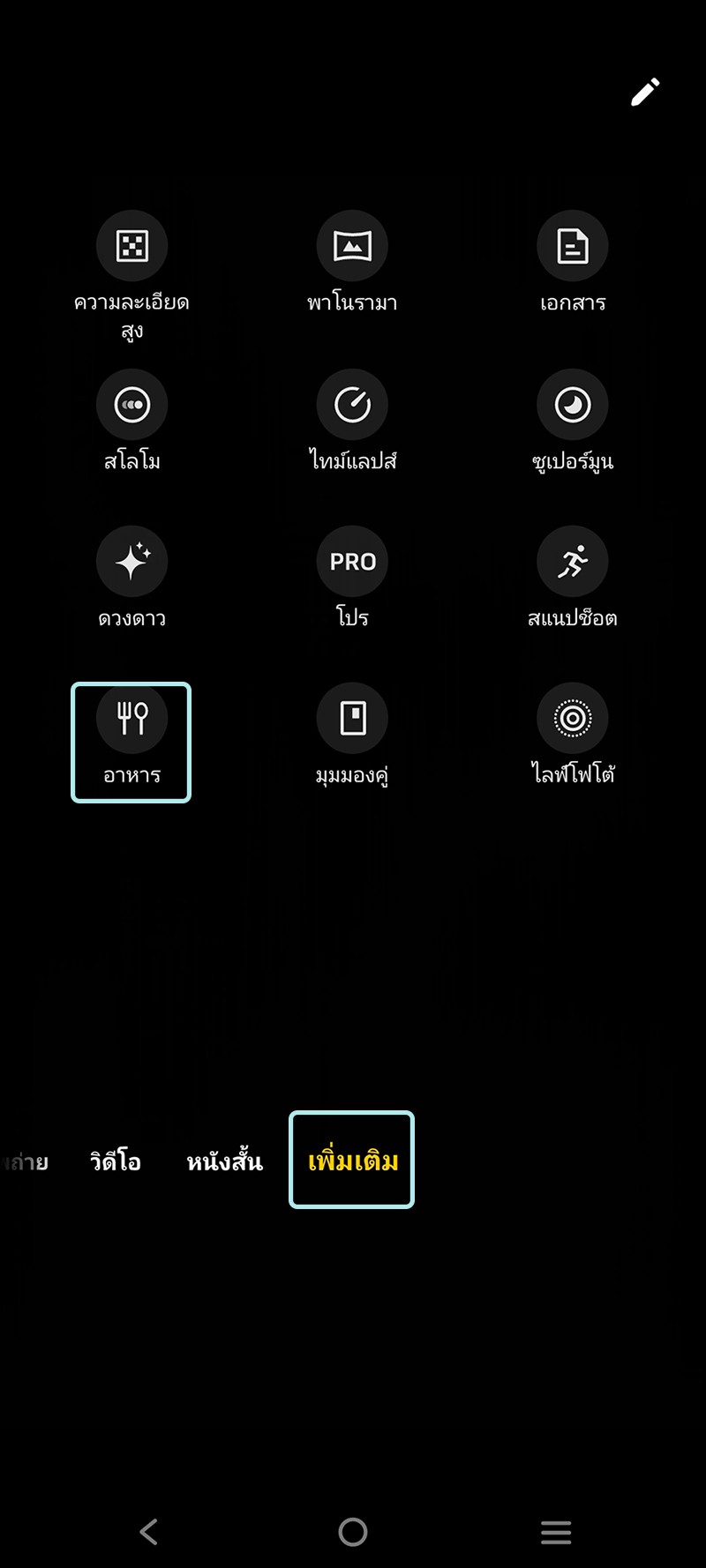Viewport: 706px width, 1568px height.
Task: Switch to the วิดีโอ video tab
Action: (116, 1161)
